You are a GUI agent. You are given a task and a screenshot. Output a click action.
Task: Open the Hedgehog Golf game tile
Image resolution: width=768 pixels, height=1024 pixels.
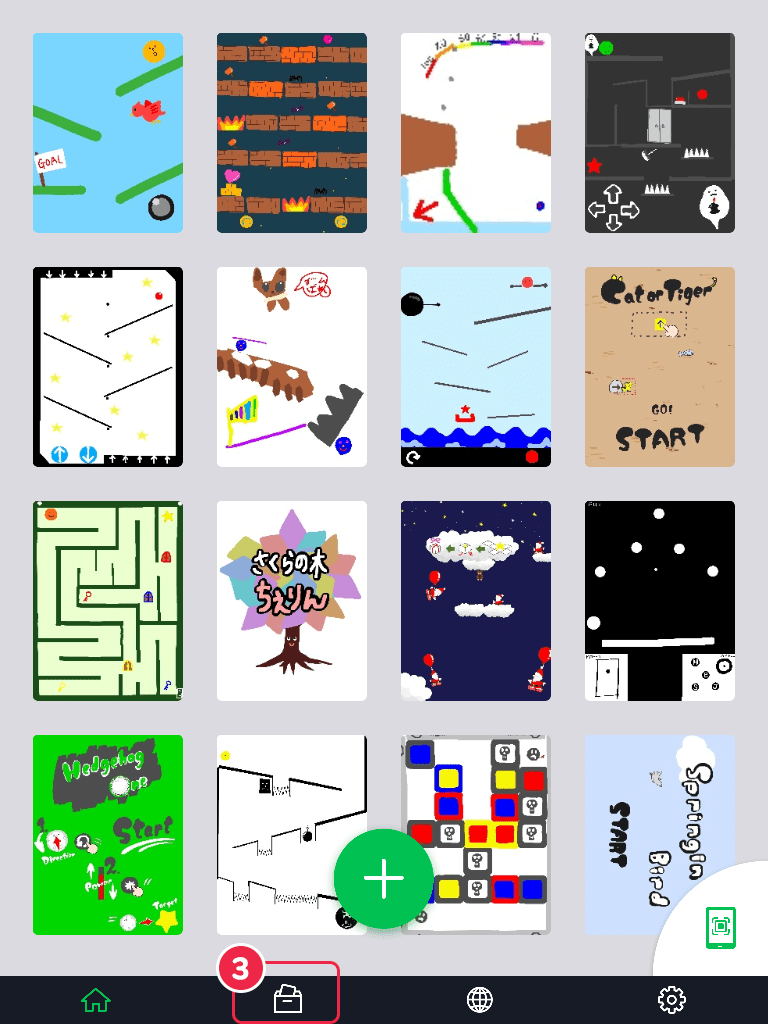108,834
